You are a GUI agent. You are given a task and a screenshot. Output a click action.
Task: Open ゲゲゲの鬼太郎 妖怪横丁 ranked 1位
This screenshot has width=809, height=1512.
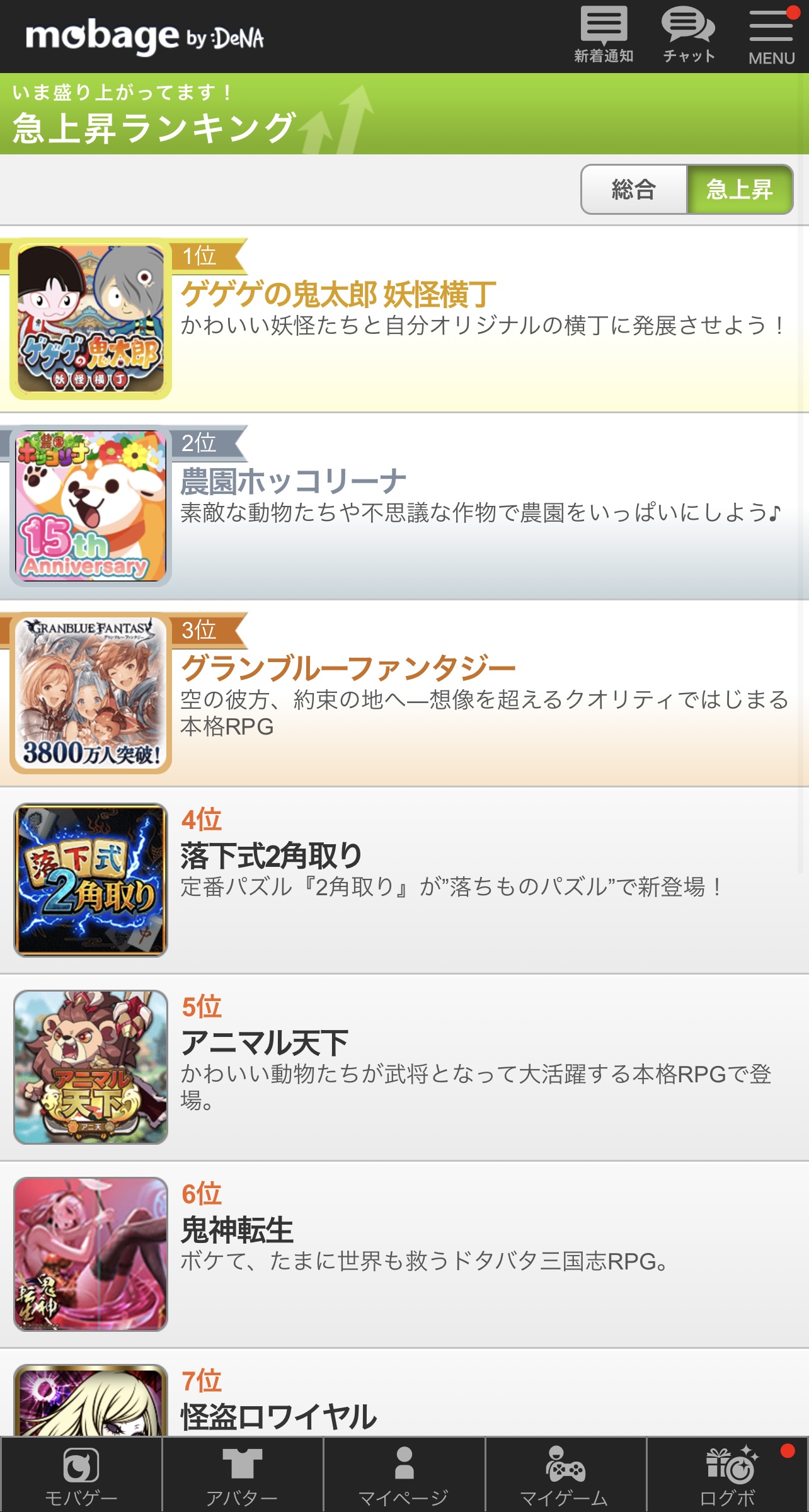(x=404, y=319)
